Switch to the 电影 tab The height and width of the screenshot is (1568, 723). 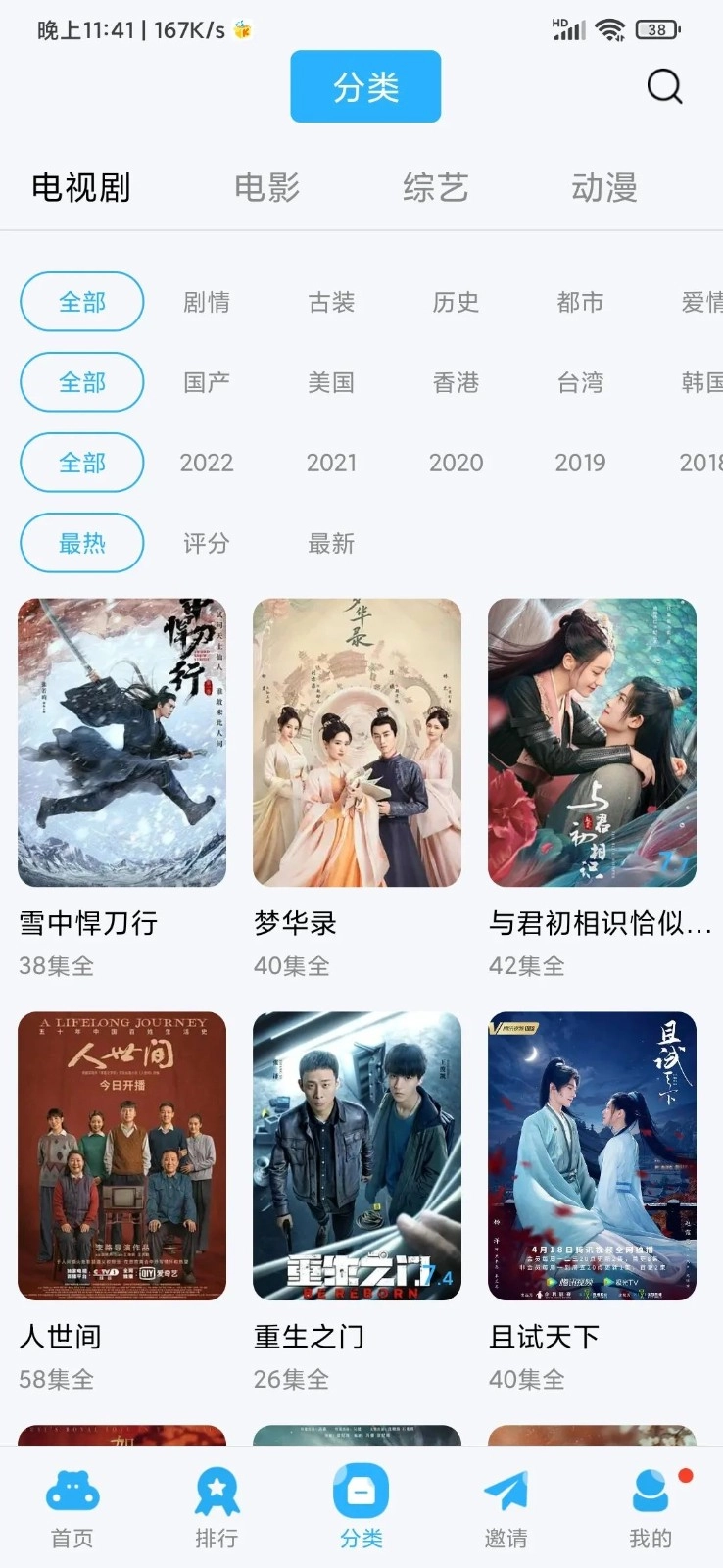[265, 186]
